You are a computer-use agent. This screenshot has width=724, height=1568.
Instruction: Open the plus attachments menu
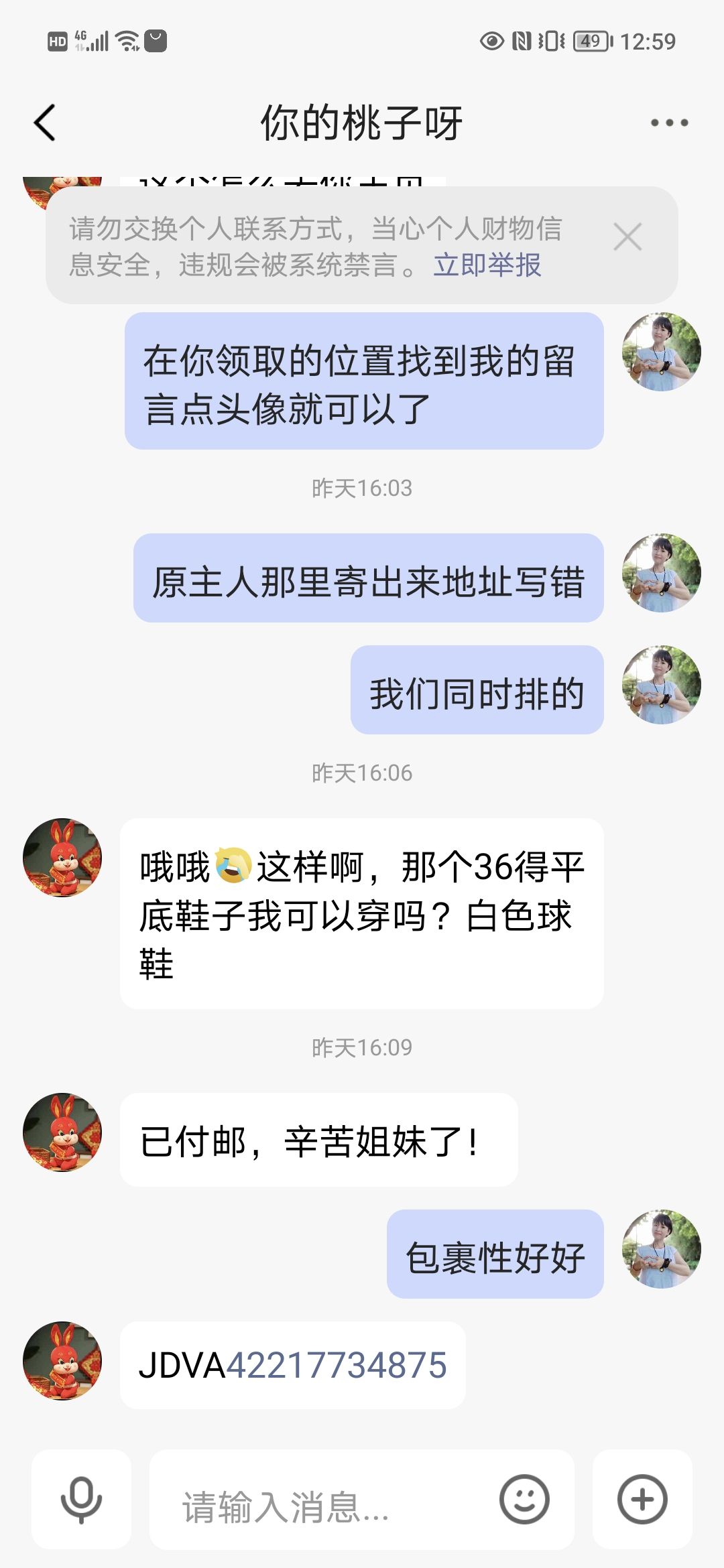coord(642,1500)
